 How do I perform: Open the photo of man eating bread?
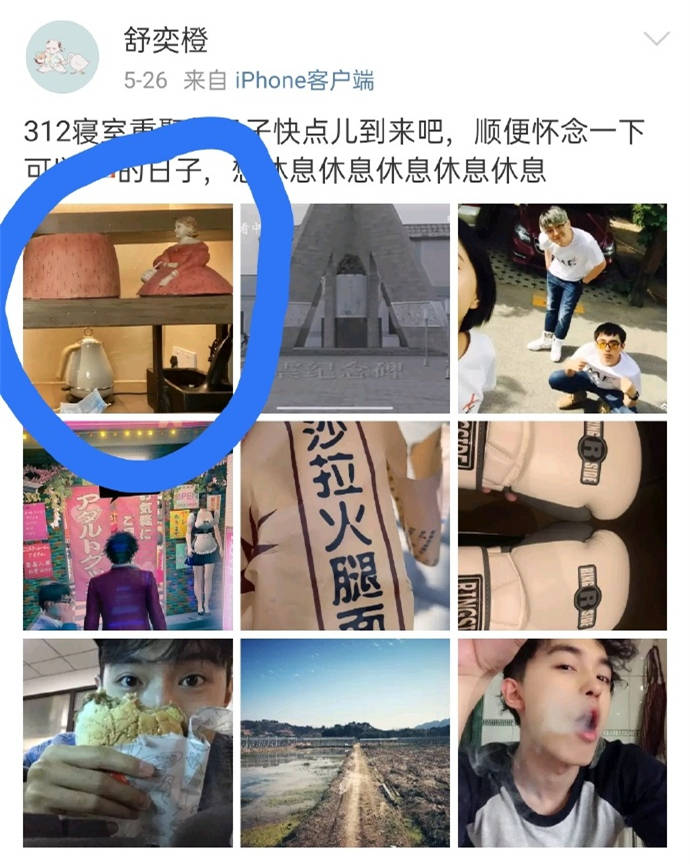click(128, 743)
